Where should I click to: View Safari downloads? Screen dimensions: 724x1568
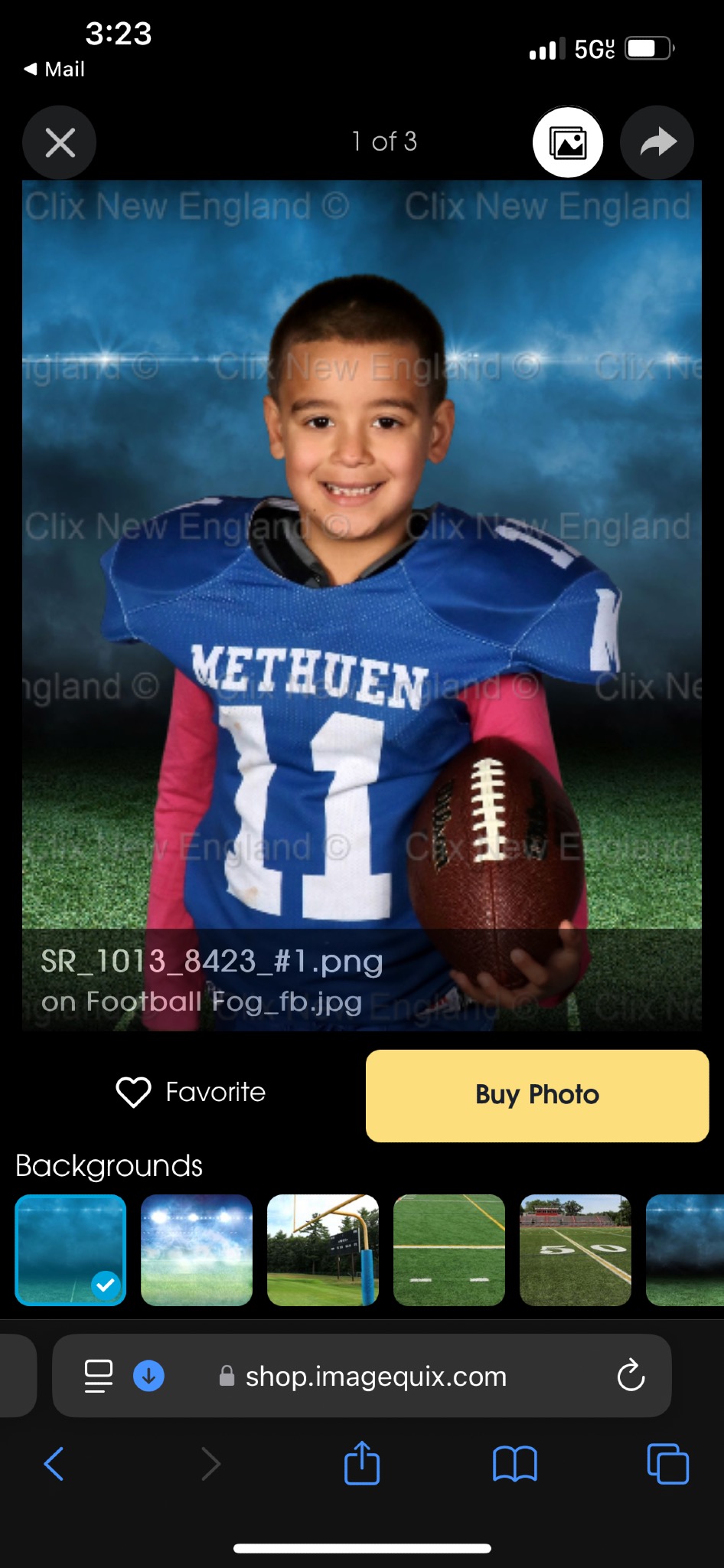148,1376
